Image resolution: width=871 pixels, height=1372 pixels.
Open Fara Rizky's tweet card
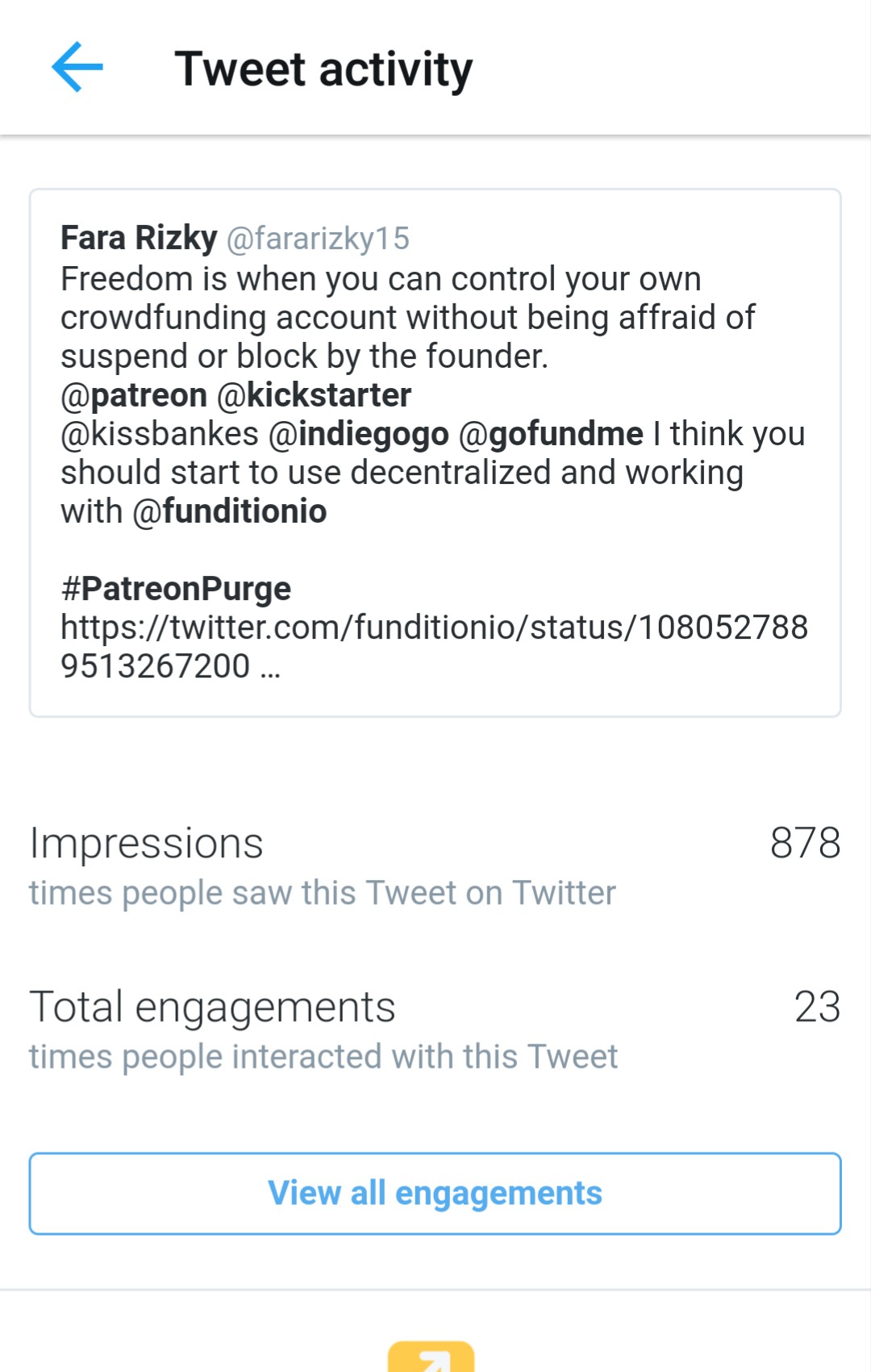pyautogui.click(x=435, y=452)
